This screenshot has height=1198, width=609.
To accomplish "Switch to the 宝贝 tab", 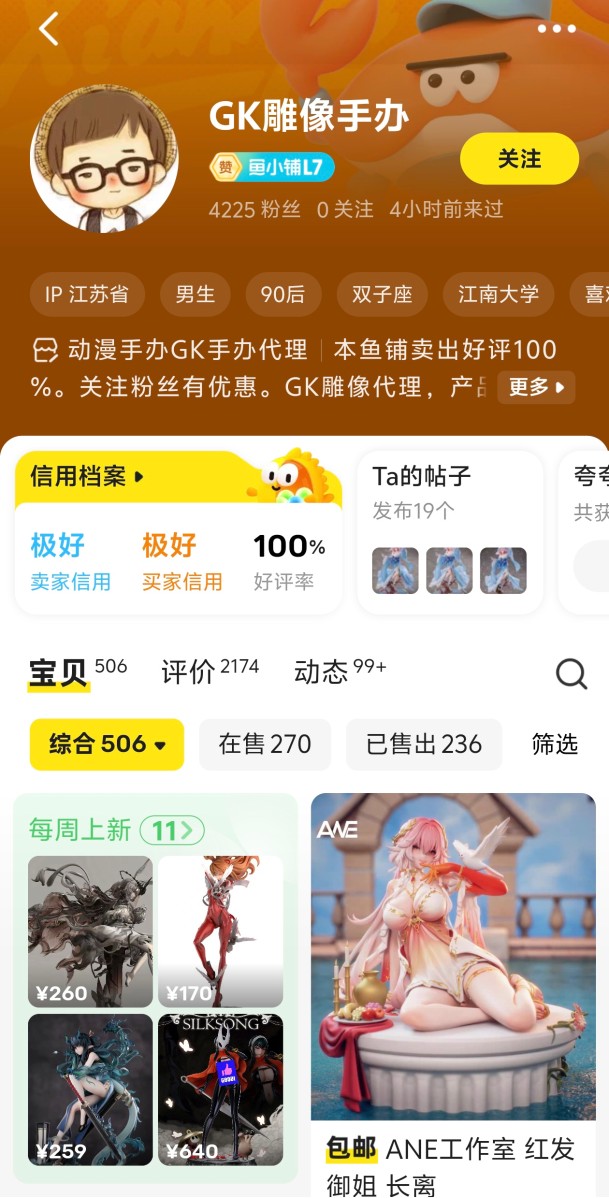I will 59,672.
